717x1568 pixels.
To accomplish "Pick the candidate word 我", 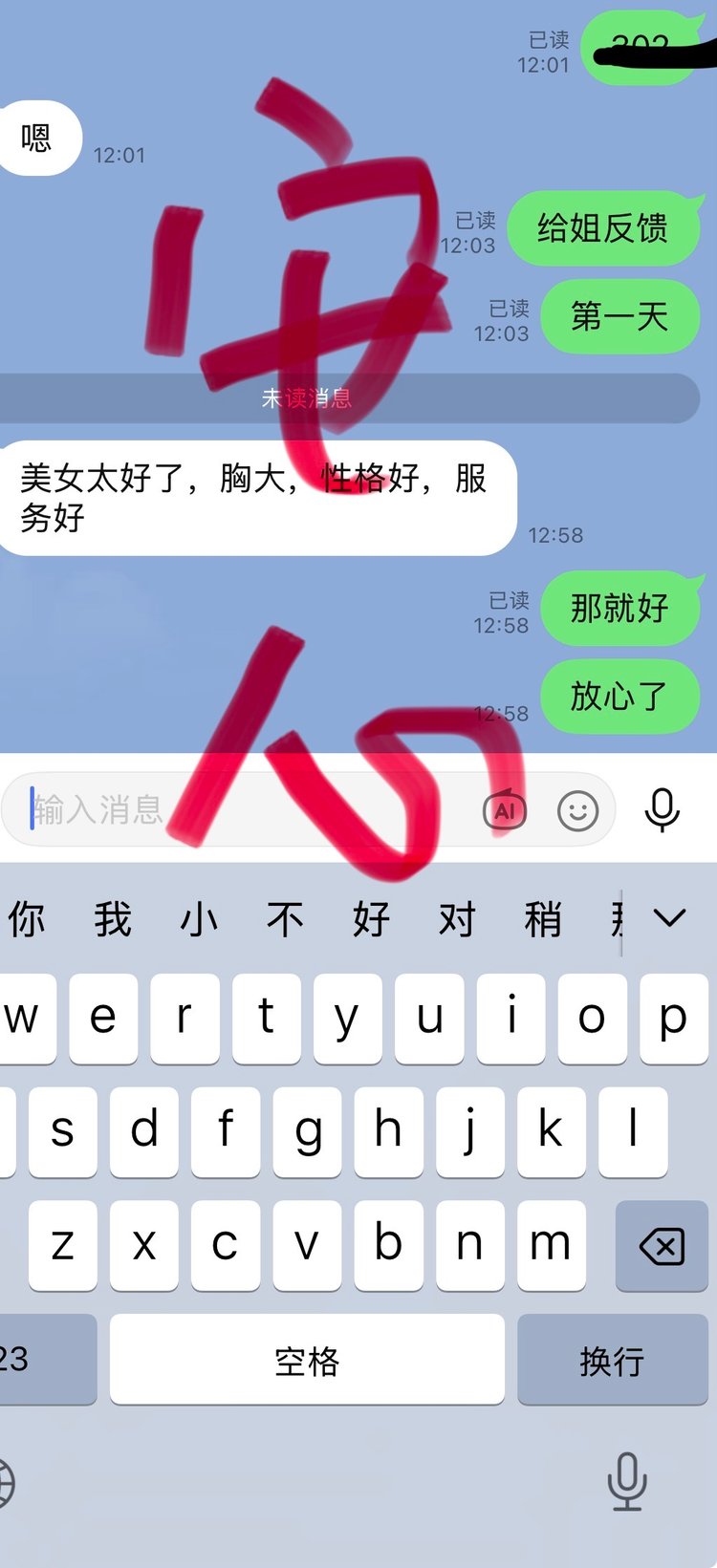I will pyautogui.click(x=113, y=919).
